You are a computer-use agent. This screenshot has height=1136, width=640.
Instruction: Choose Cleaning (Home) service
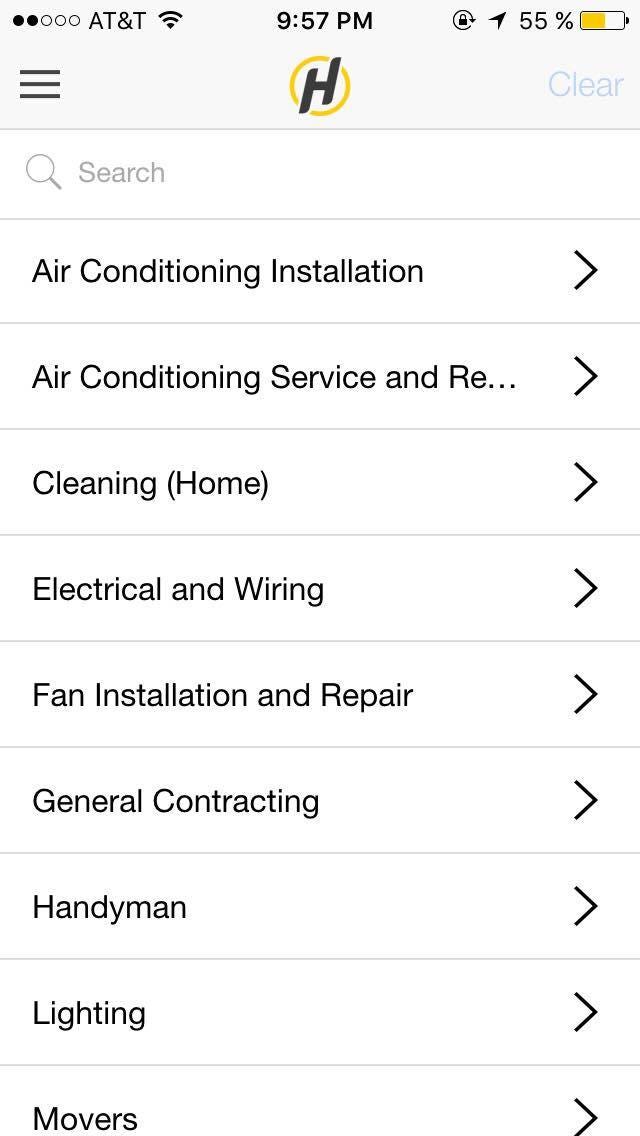tap(320, 483)
